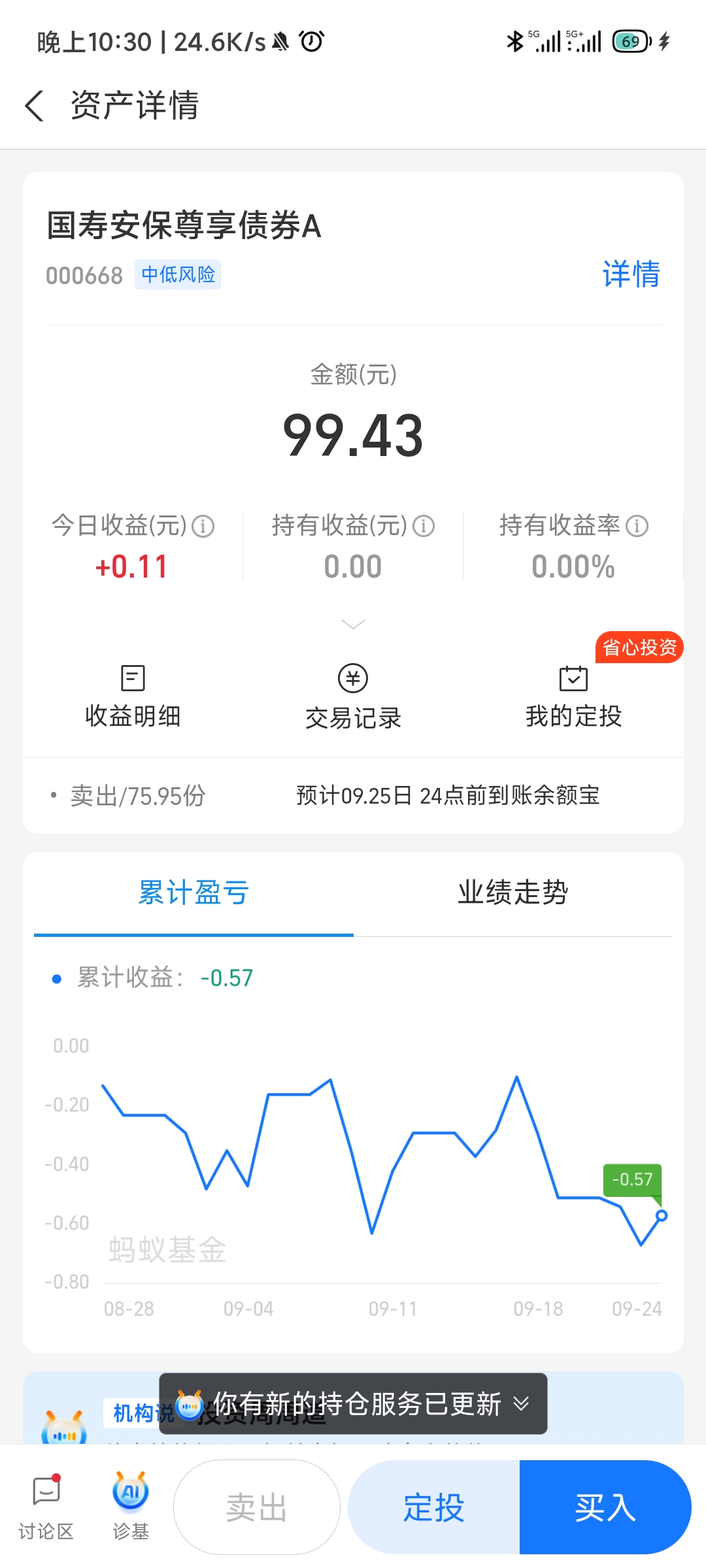Viewport: 706px width, 1568px height.
Task: Open the pending 卖出/75.95份 order row
Action: (x=353, y=796)
